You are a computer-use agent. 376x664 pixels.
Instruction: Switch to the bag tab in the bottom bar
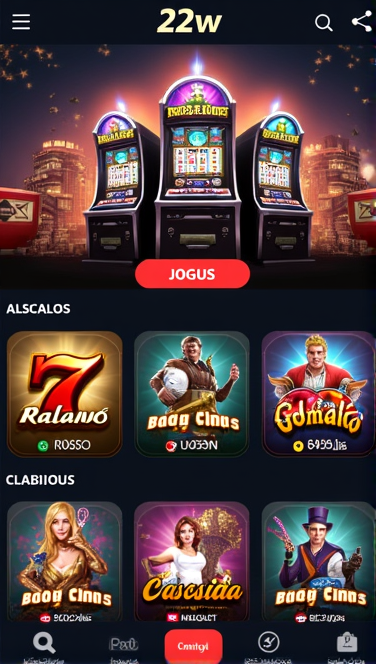pos(347,643)
